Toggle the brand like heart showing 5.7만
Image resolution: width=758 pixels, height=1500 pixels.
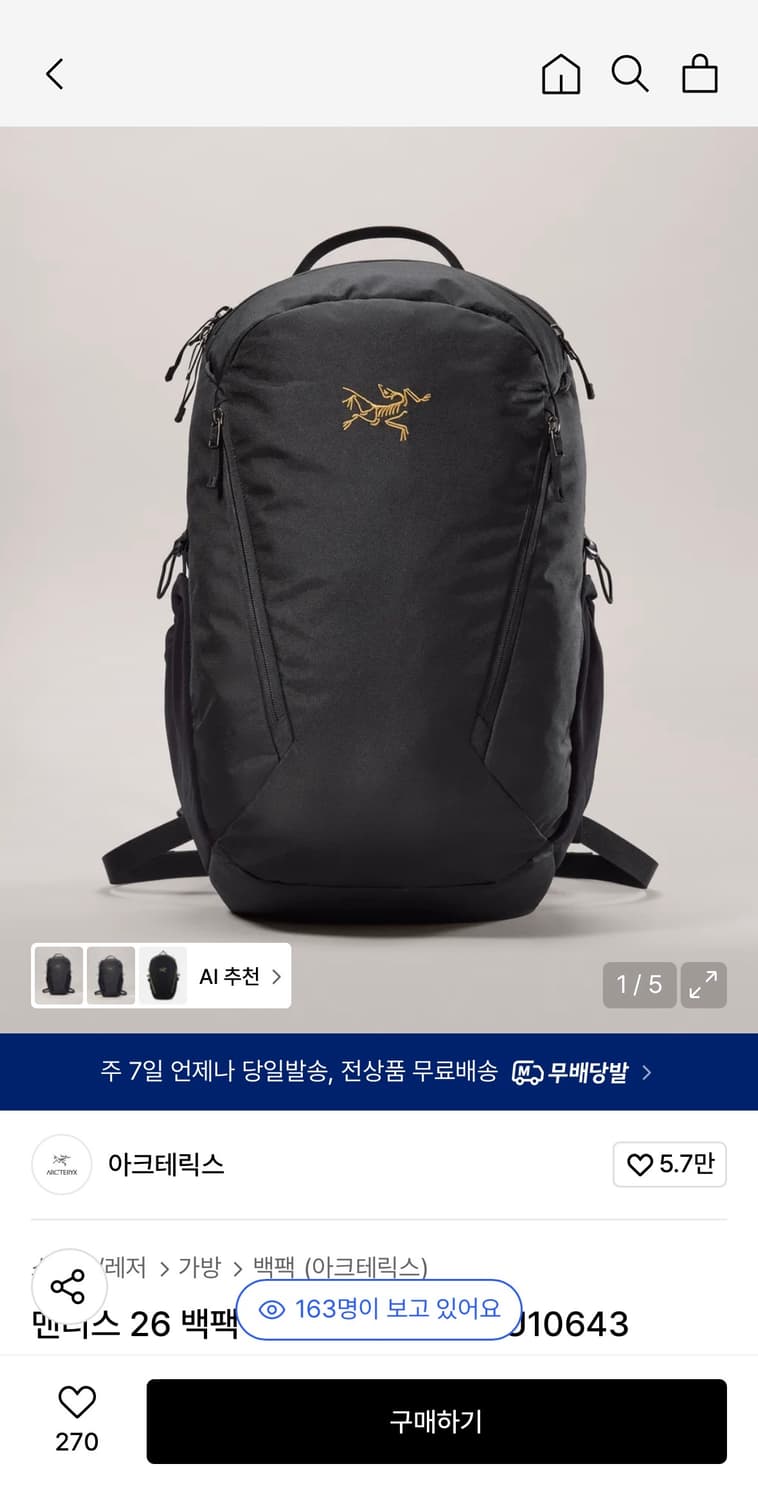click(670, 1165)
